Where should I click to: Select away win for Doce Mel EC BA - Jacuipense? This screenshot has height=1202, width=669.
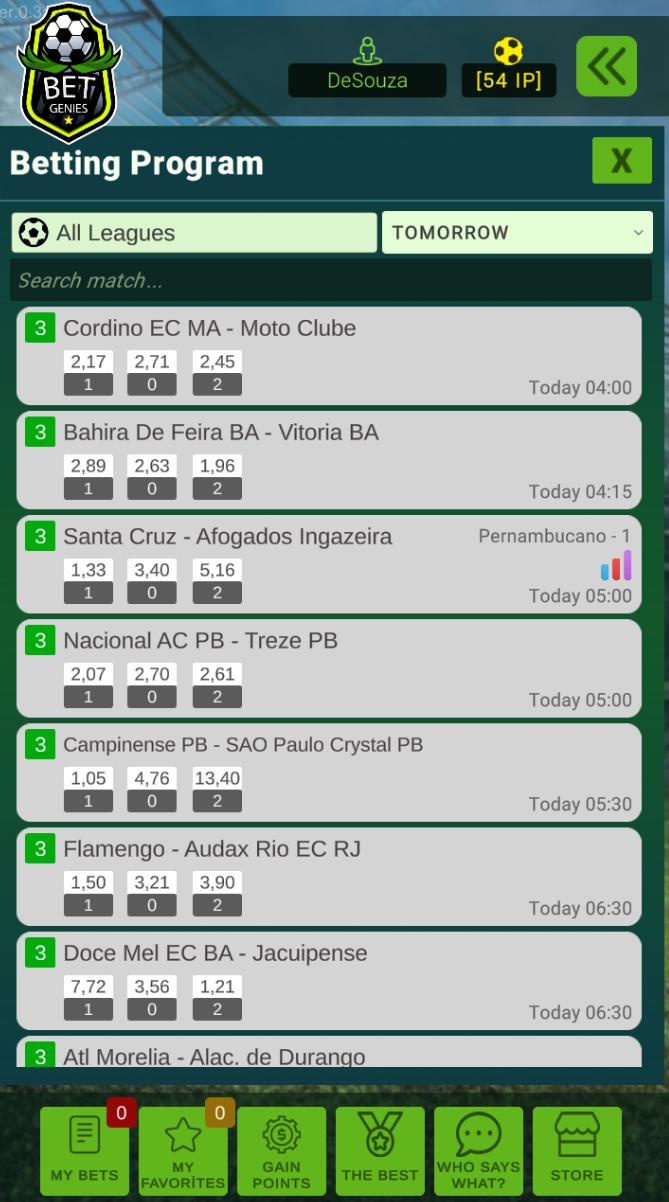point(217,997)
